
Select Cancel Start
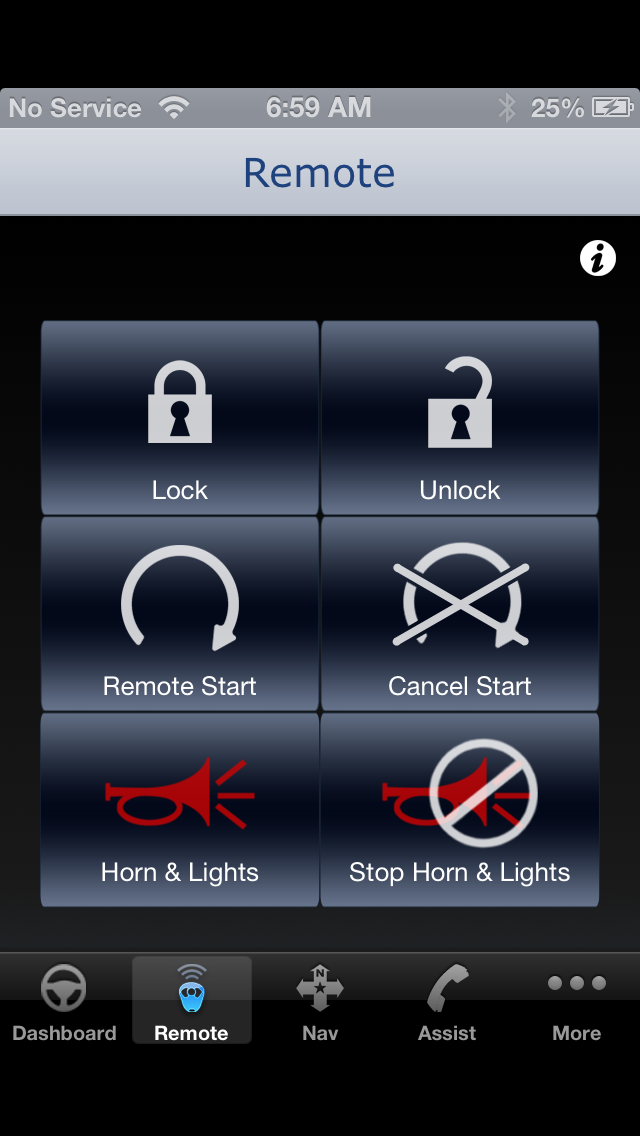click(x=460, y=614)
